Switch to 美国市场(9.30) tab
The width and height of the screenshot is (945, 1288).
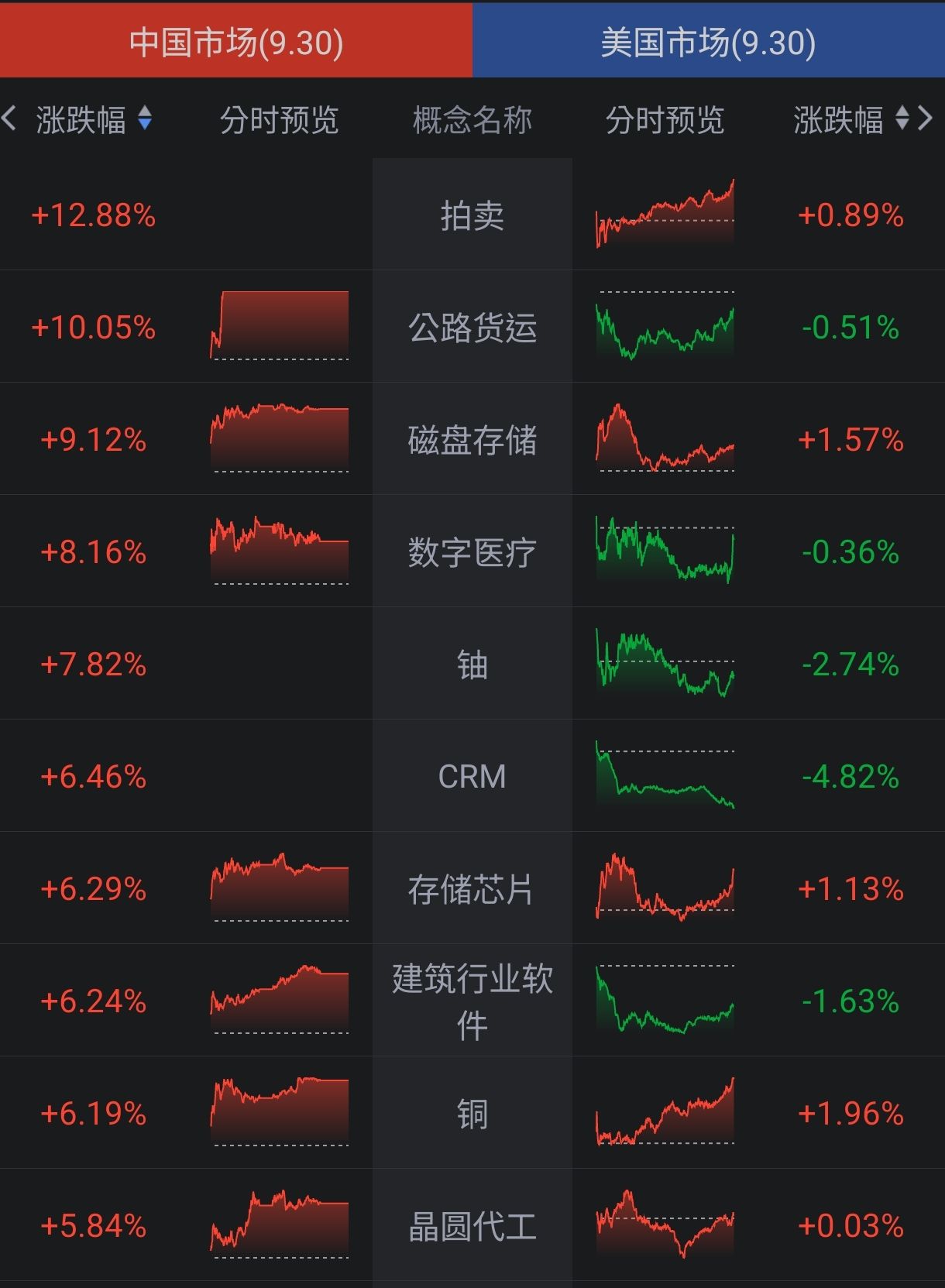[x=708, y=41]
